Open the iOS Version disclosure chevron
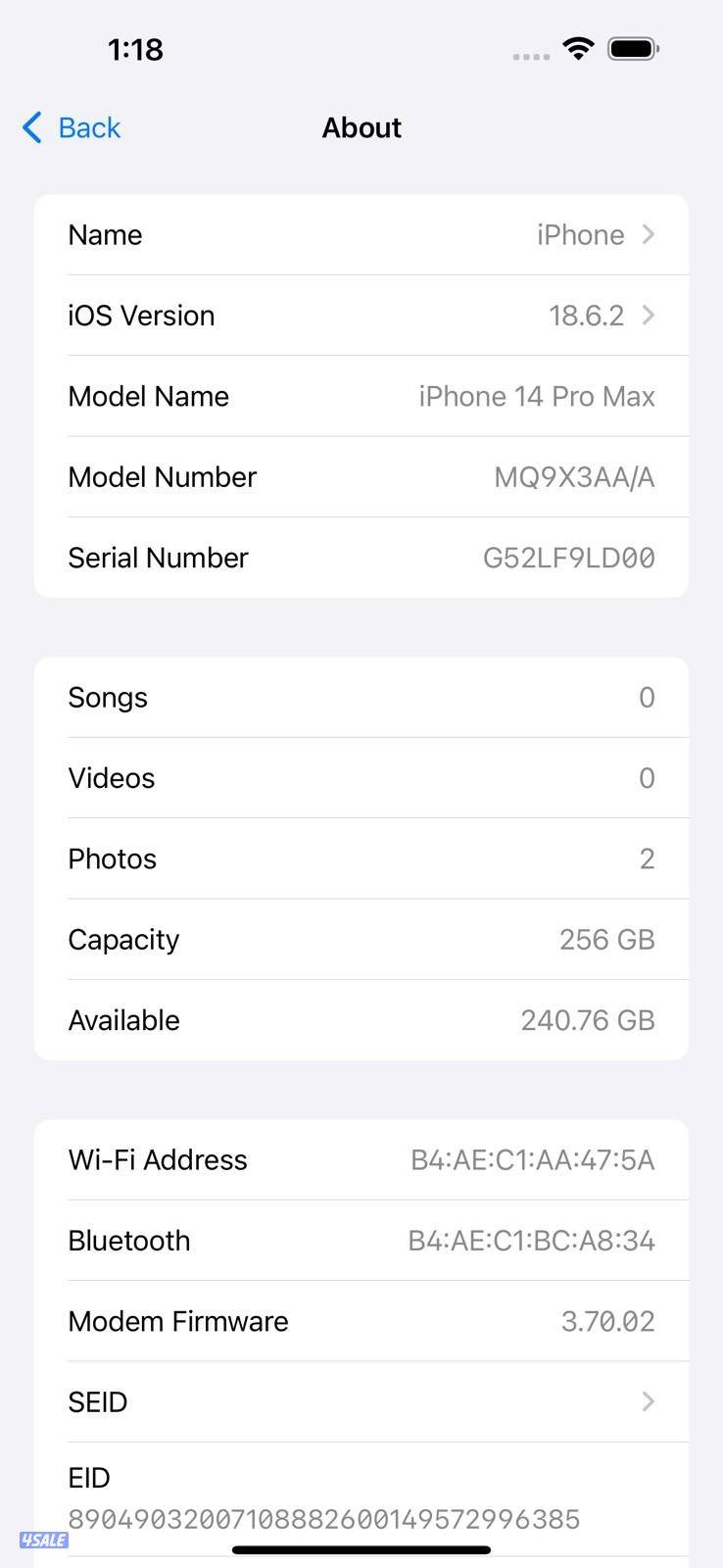 pos(648,315)
